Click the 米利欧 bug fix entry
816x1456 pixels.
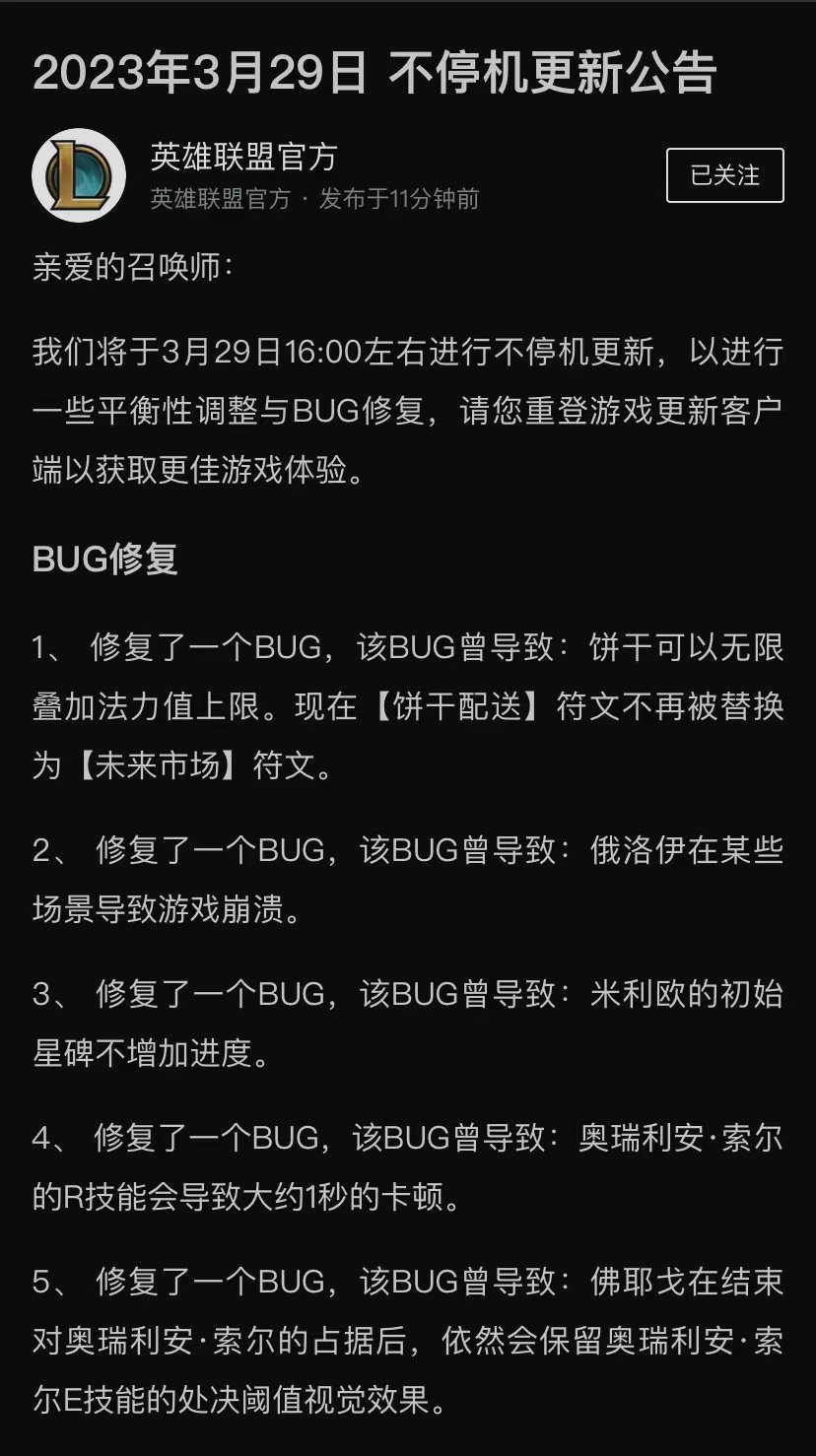click(394, 1018)
